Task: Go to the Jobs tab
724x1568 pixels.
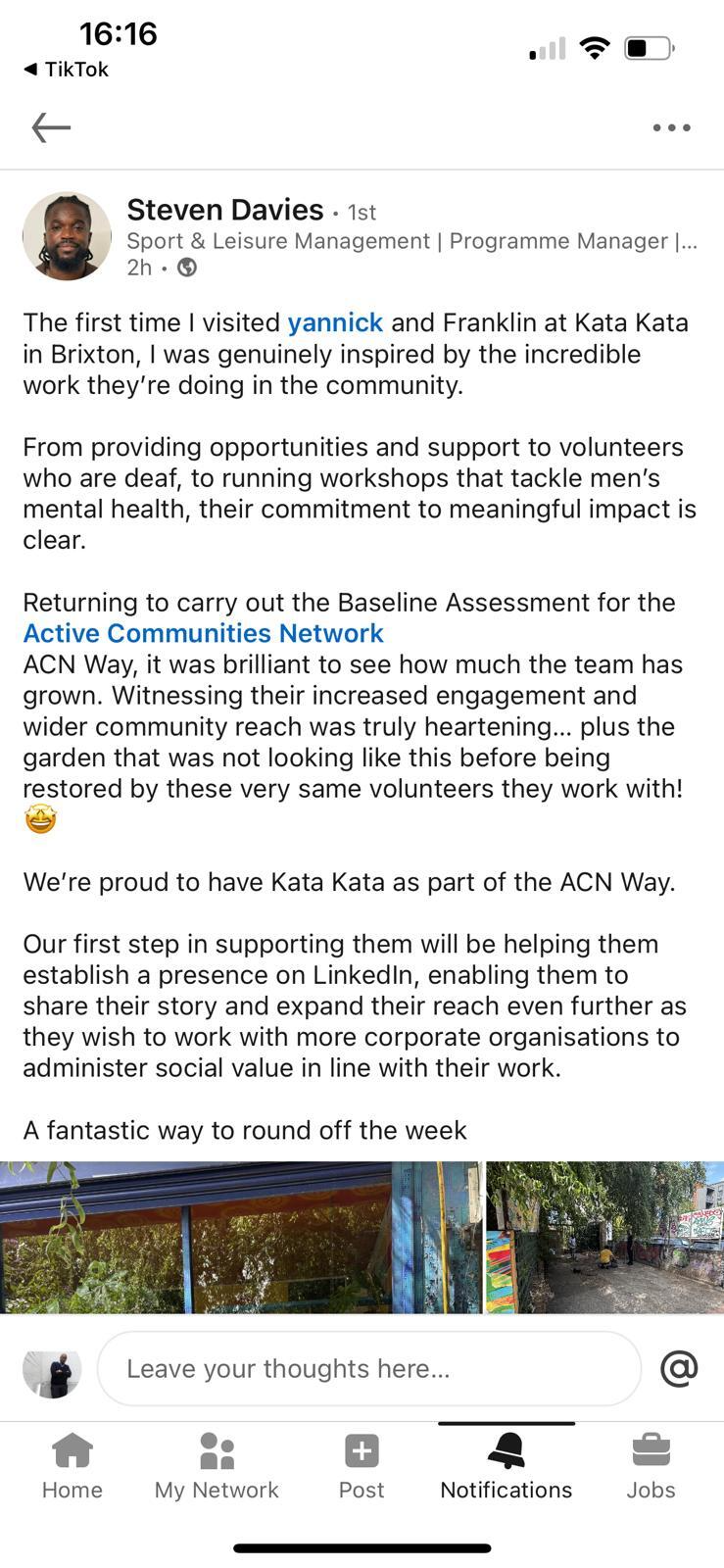Action: point(651,1466)
